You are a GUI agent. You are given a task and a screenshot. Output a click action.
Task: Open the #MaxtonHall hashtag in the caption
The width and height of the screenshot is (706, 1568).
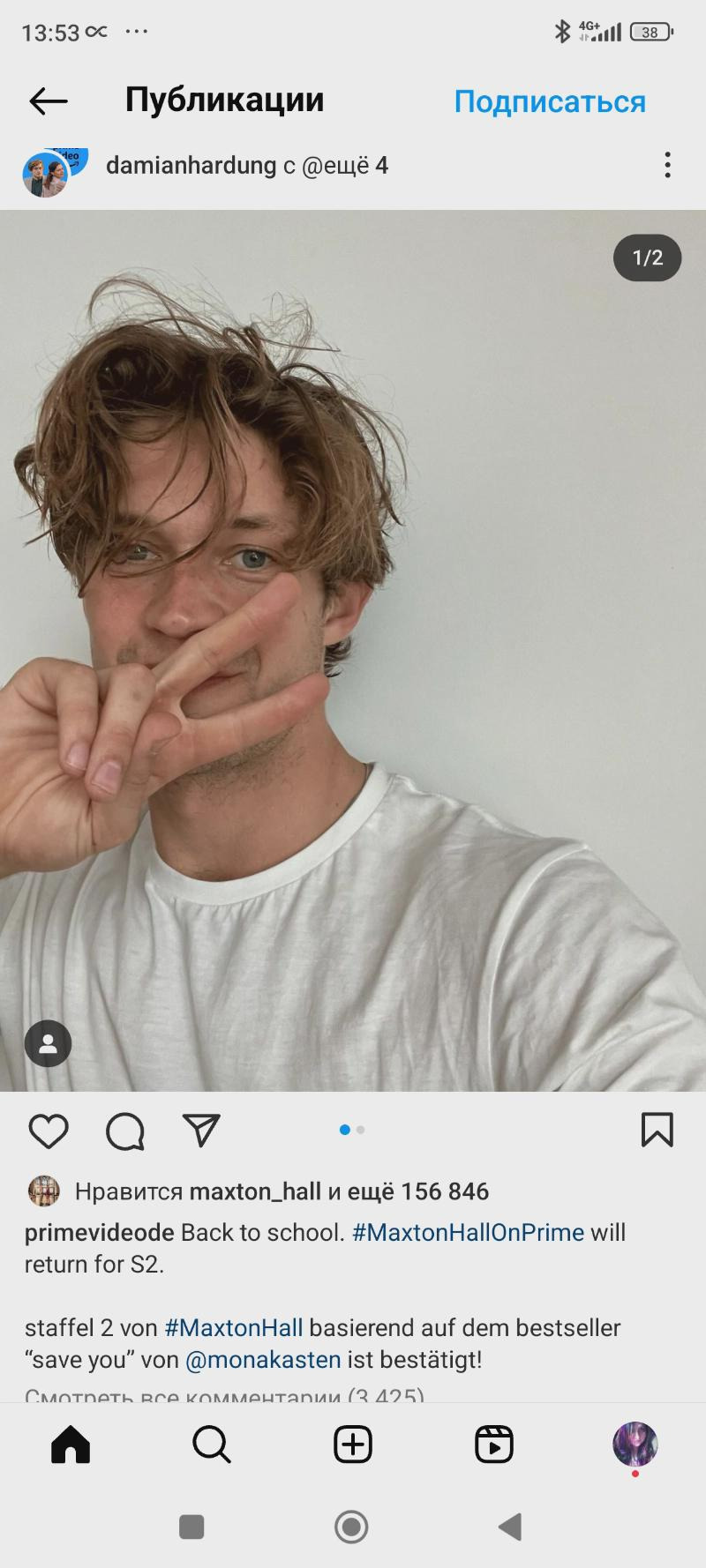point(234,1327)
